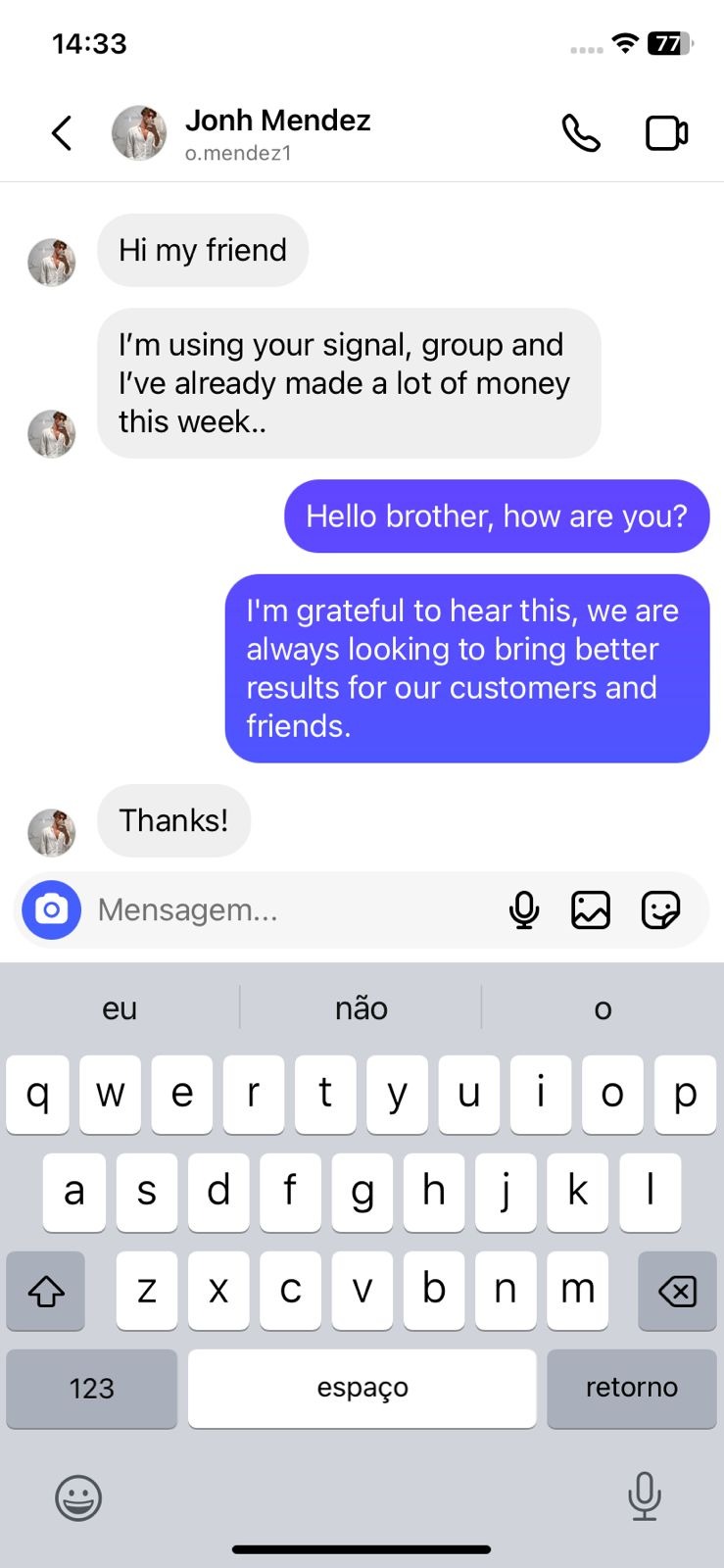Start a voice call with Jonh Mendez

580,133
